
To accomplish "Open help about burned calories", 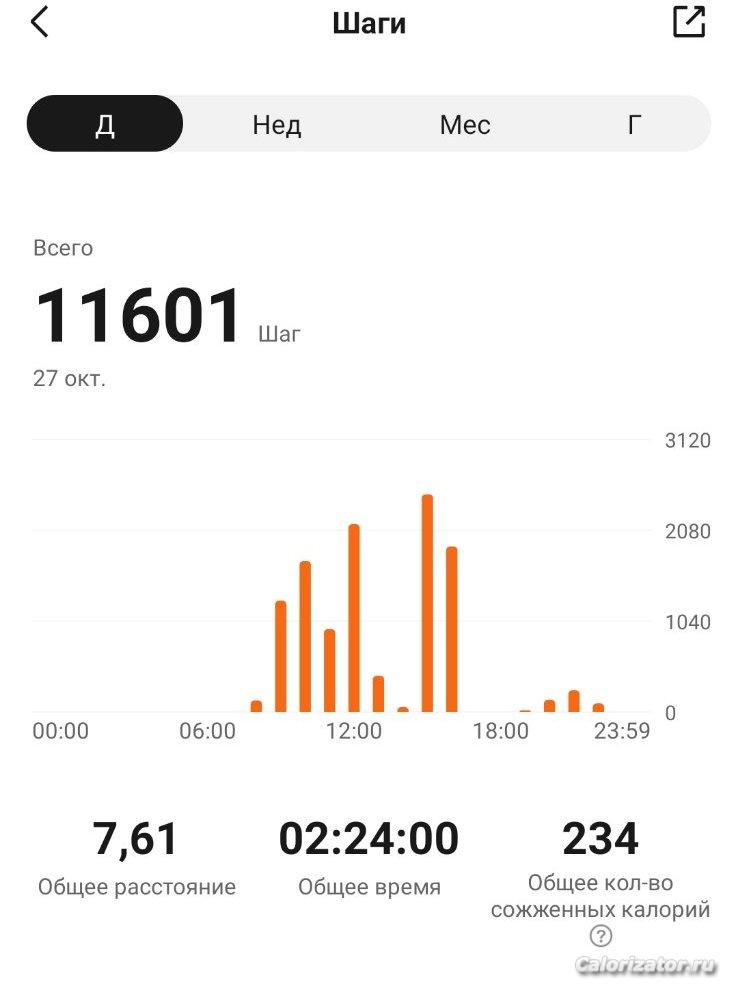I will [600, 937].
